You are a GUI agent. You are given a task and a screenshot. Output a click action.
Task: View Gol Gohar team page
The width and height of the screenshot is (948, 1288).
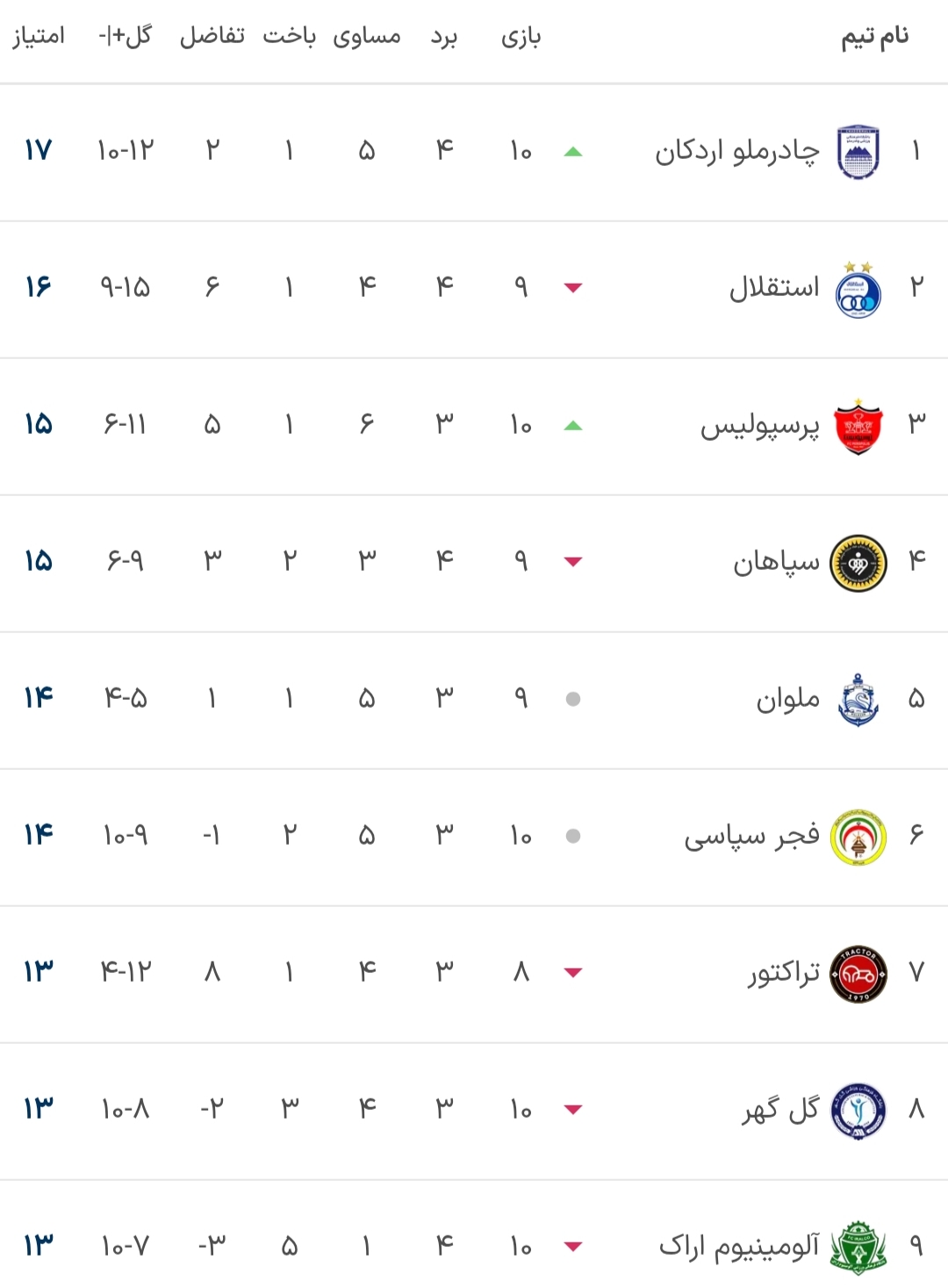[x=779, y=1111]
